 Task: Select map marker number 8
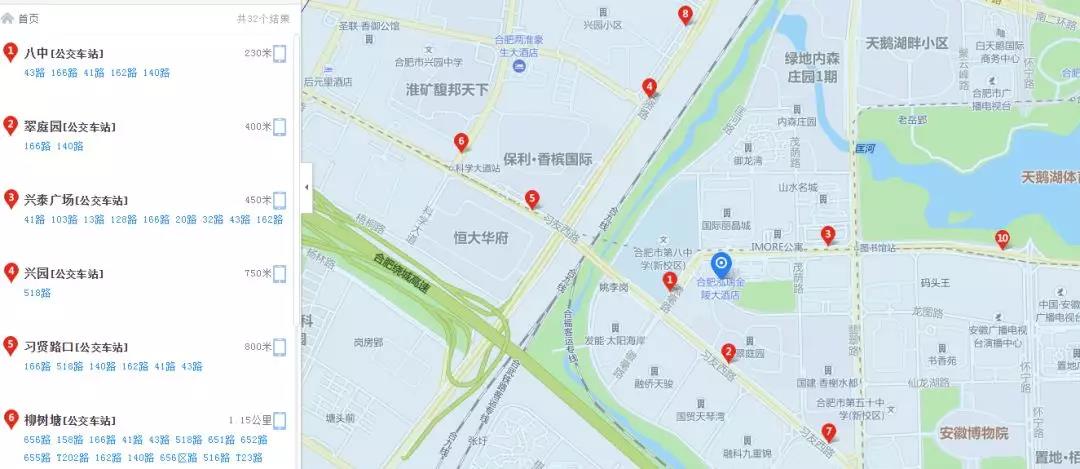[684, 15]
